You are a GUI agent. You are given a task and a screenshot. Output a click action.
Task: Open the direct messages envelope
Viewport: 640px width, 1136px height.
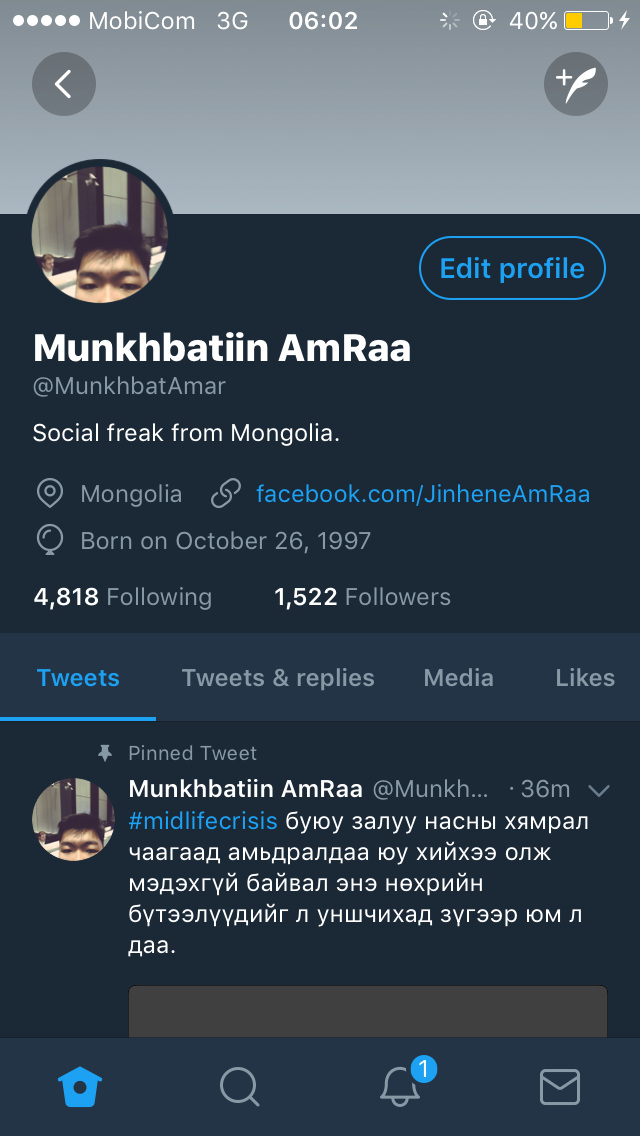pos(559,1086)
